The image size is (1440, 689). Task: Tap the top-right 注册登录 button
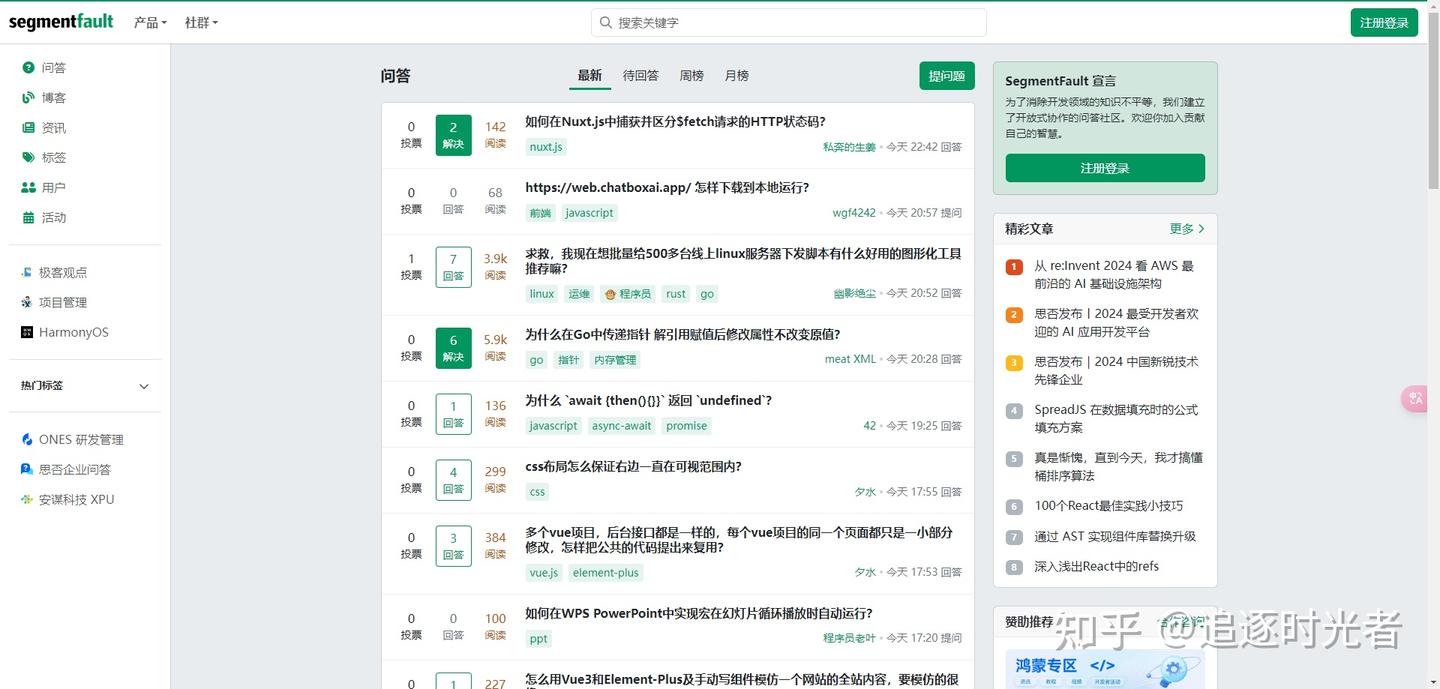tap(1384, 23)
